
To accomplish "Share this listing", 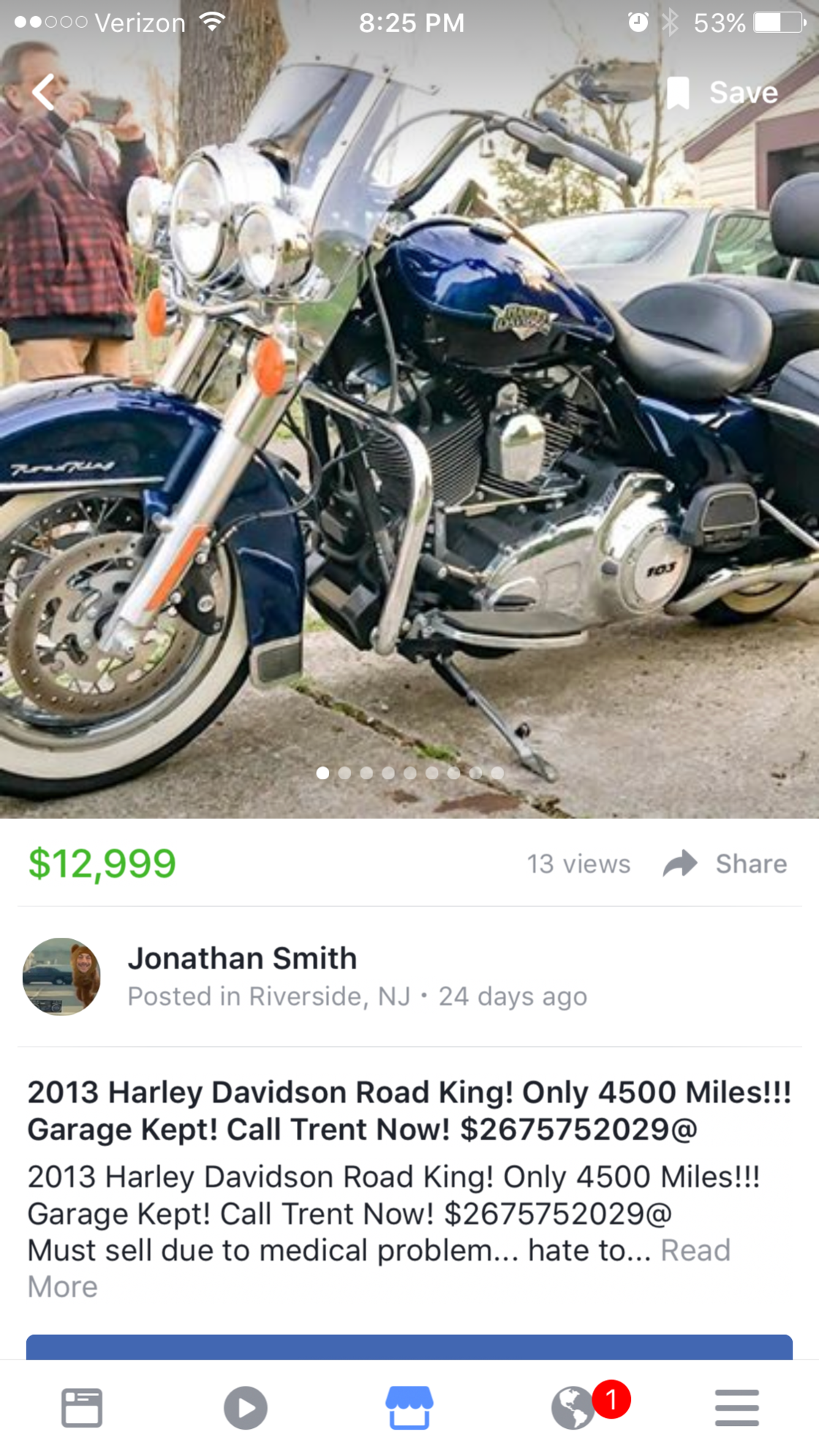I will pos(725,863).
